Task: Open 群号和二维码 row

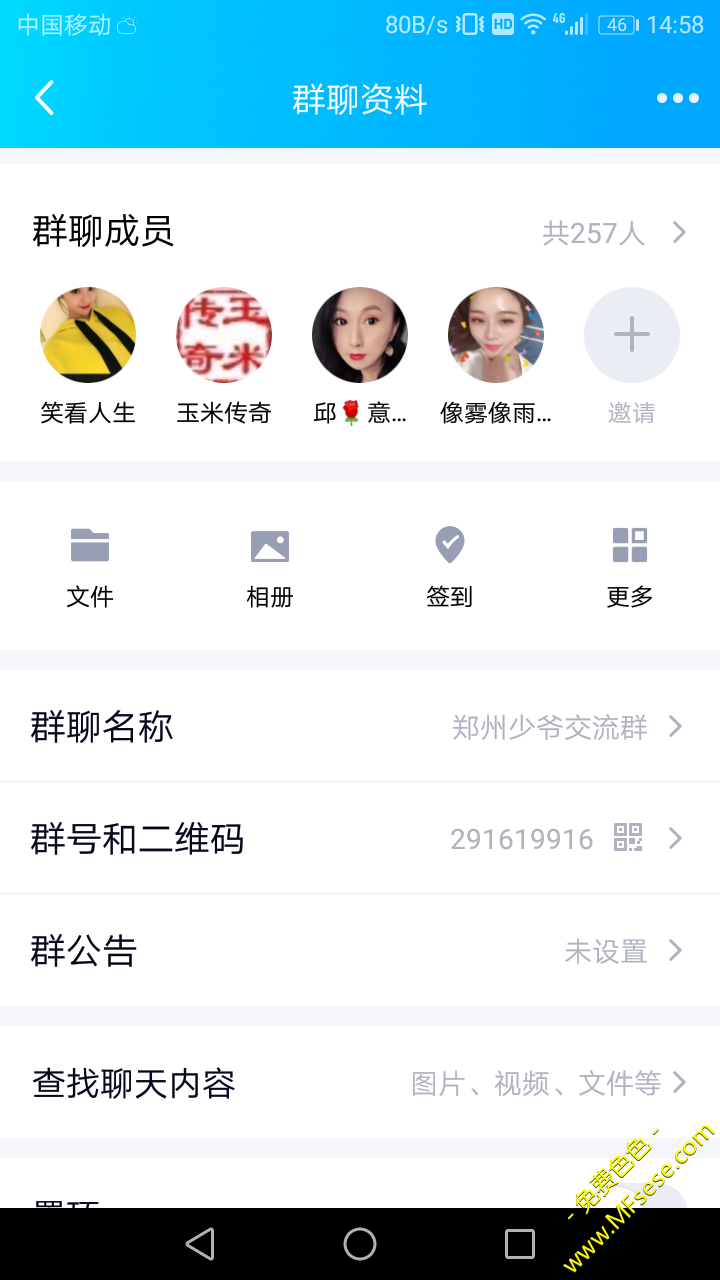Action: click(360, 838)
